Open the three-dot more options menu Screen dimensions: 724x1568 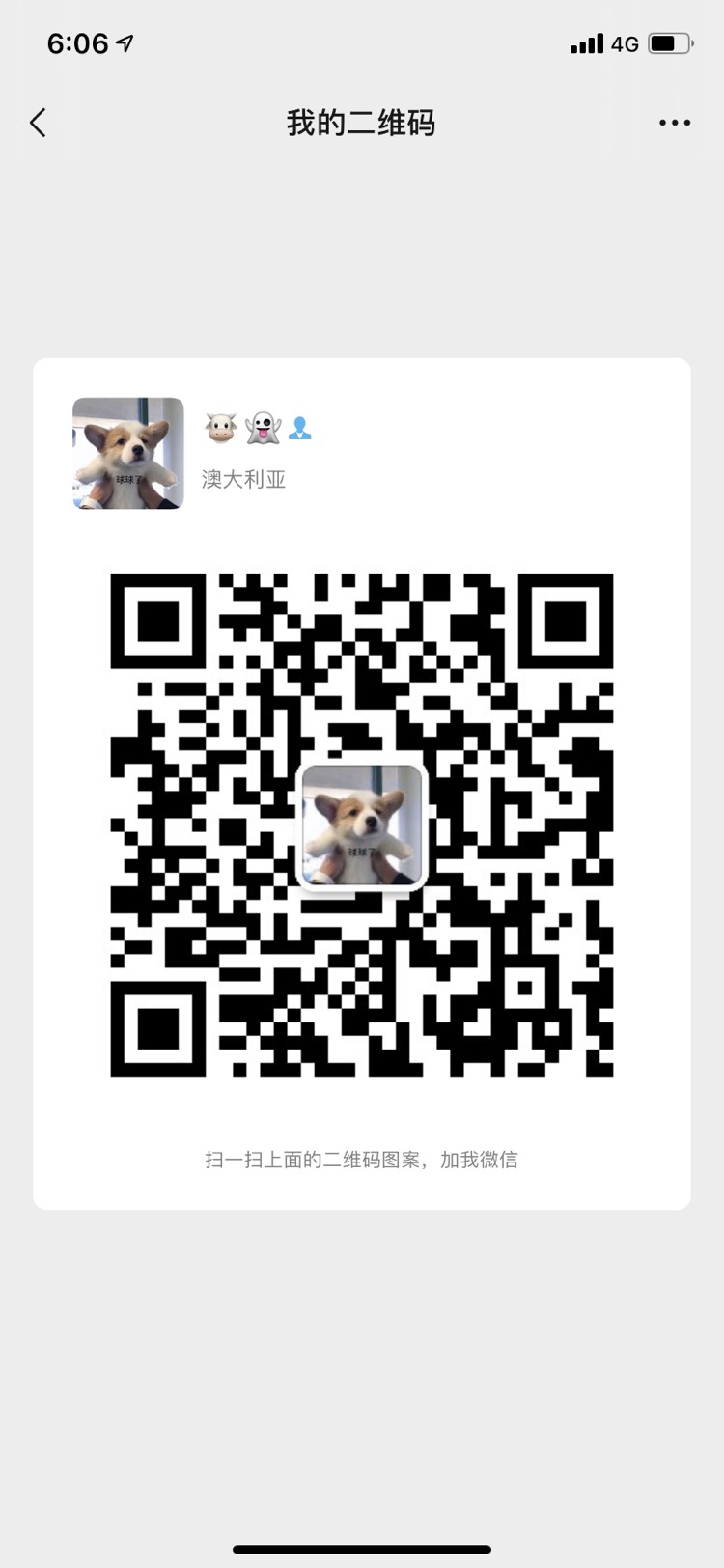point(674,123)
